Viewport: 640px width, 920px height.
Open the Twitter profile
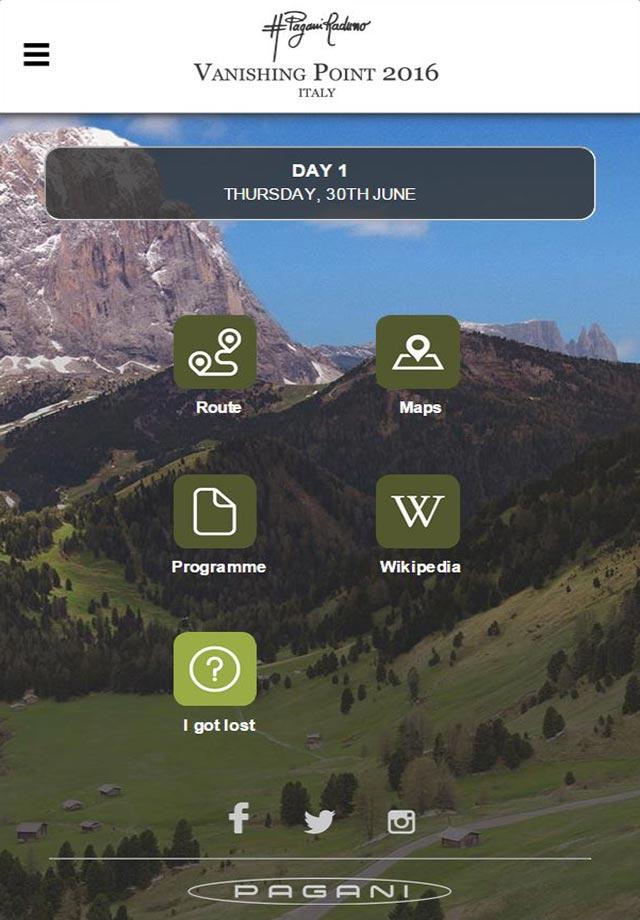[x=319, y=821]
